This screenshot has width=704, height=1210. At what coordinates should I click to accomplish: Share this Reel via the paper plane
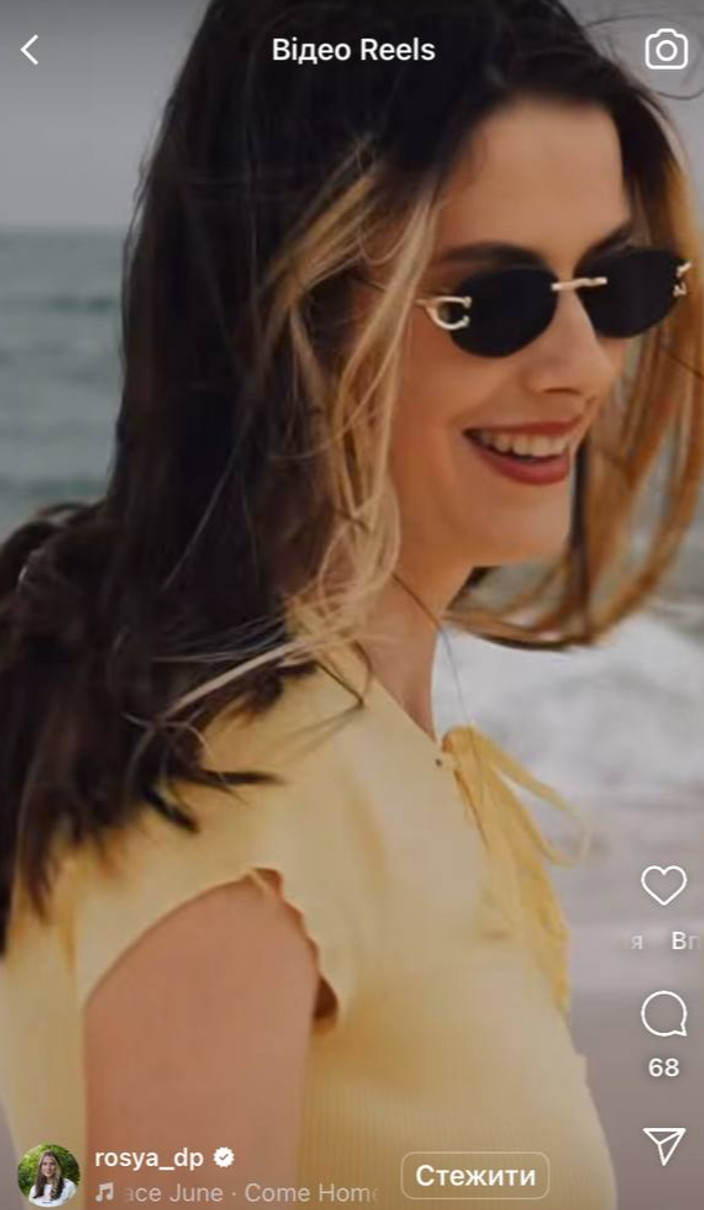point(664,1146)
